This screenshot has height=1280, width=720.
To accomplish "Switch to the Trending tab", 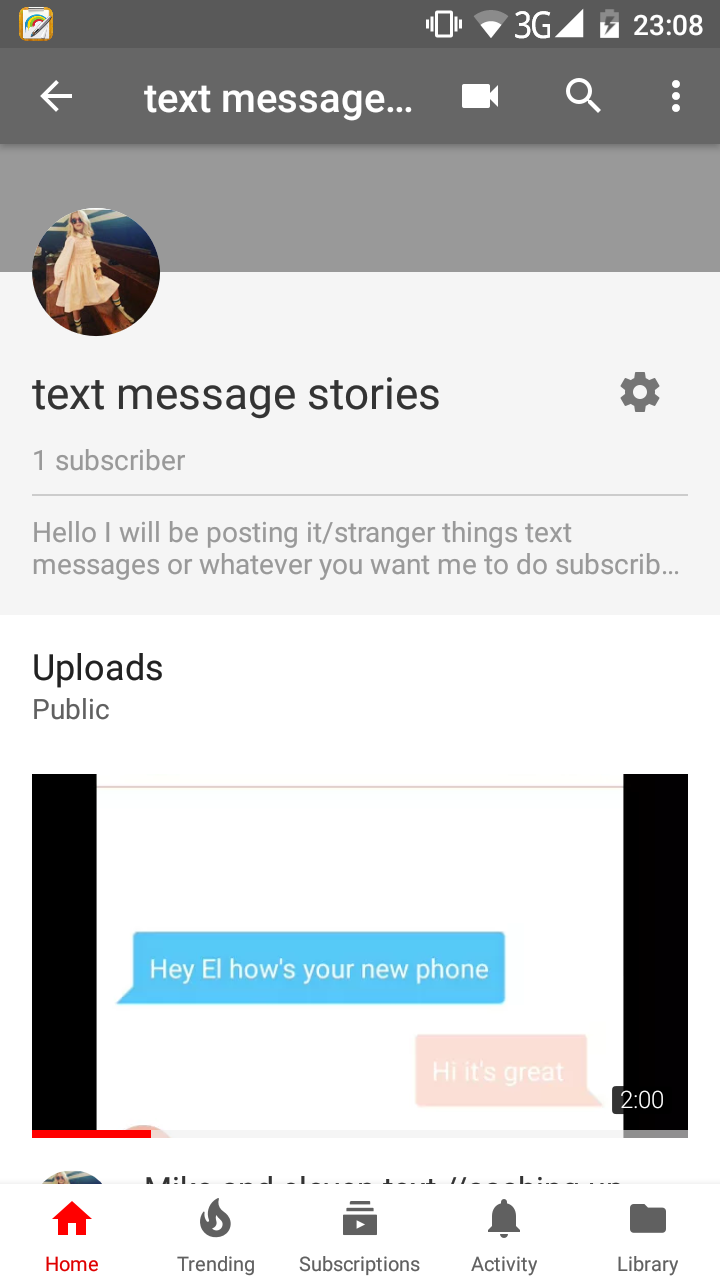I will [216, 1235].
